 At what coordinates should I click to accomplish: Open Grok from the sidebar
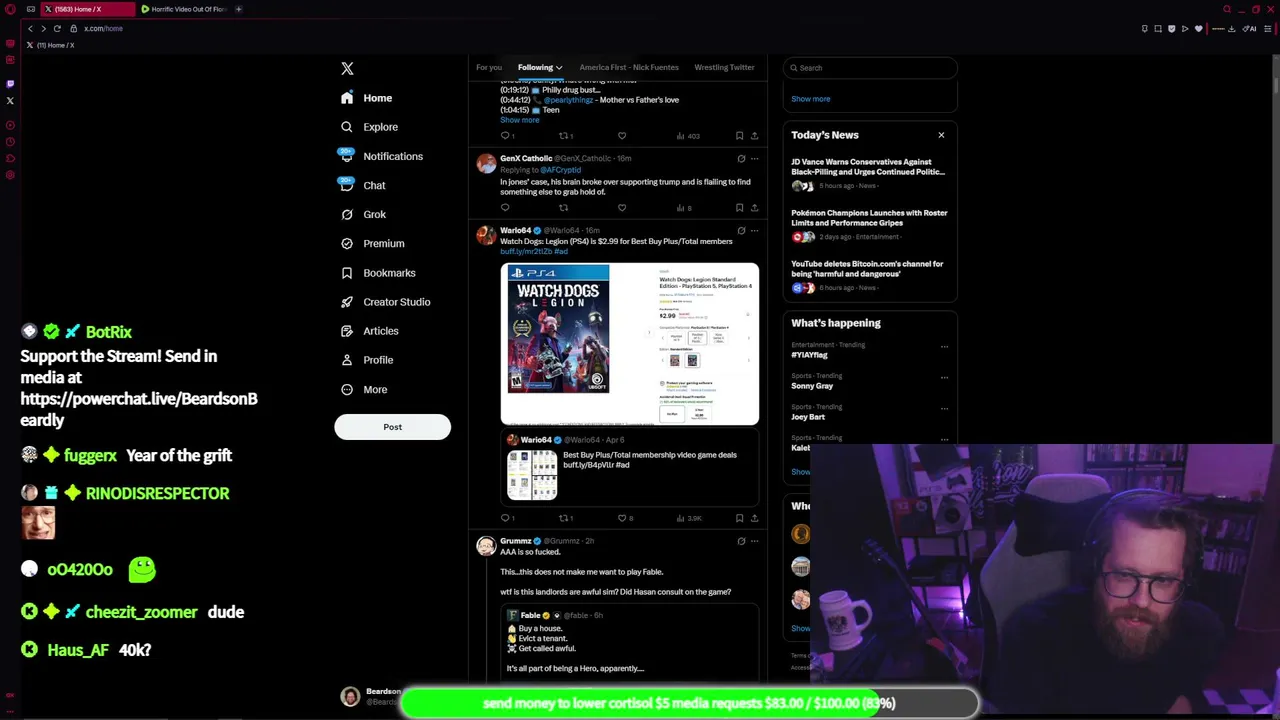[374, 214]
